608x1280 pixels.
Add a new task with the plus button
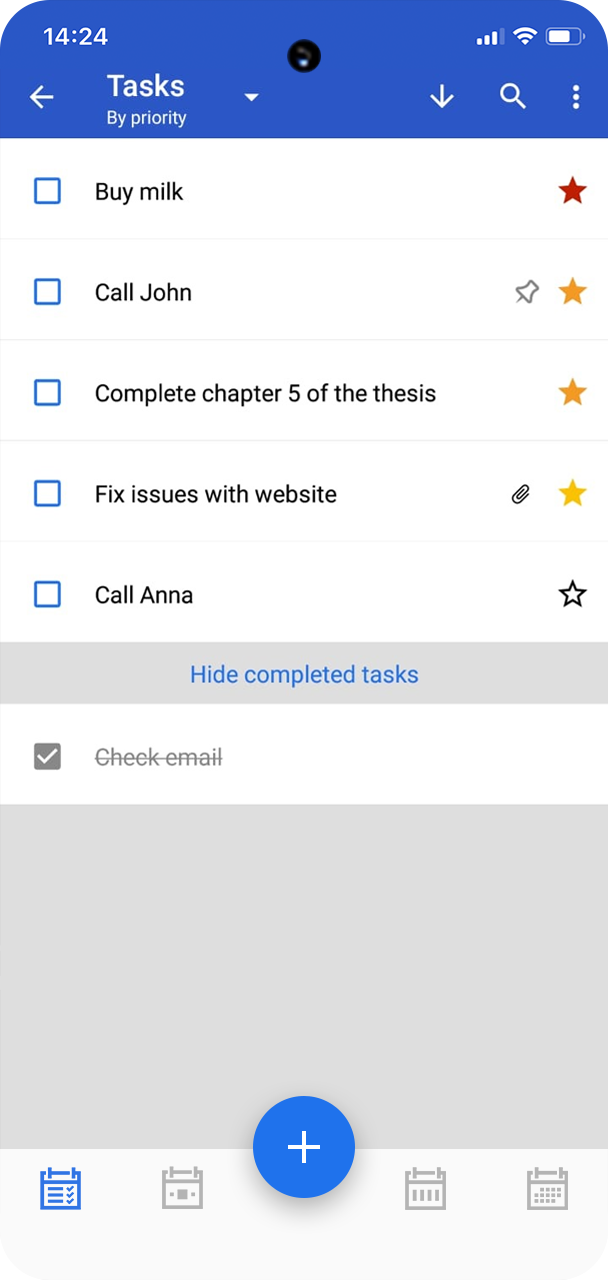(304, 1147)
